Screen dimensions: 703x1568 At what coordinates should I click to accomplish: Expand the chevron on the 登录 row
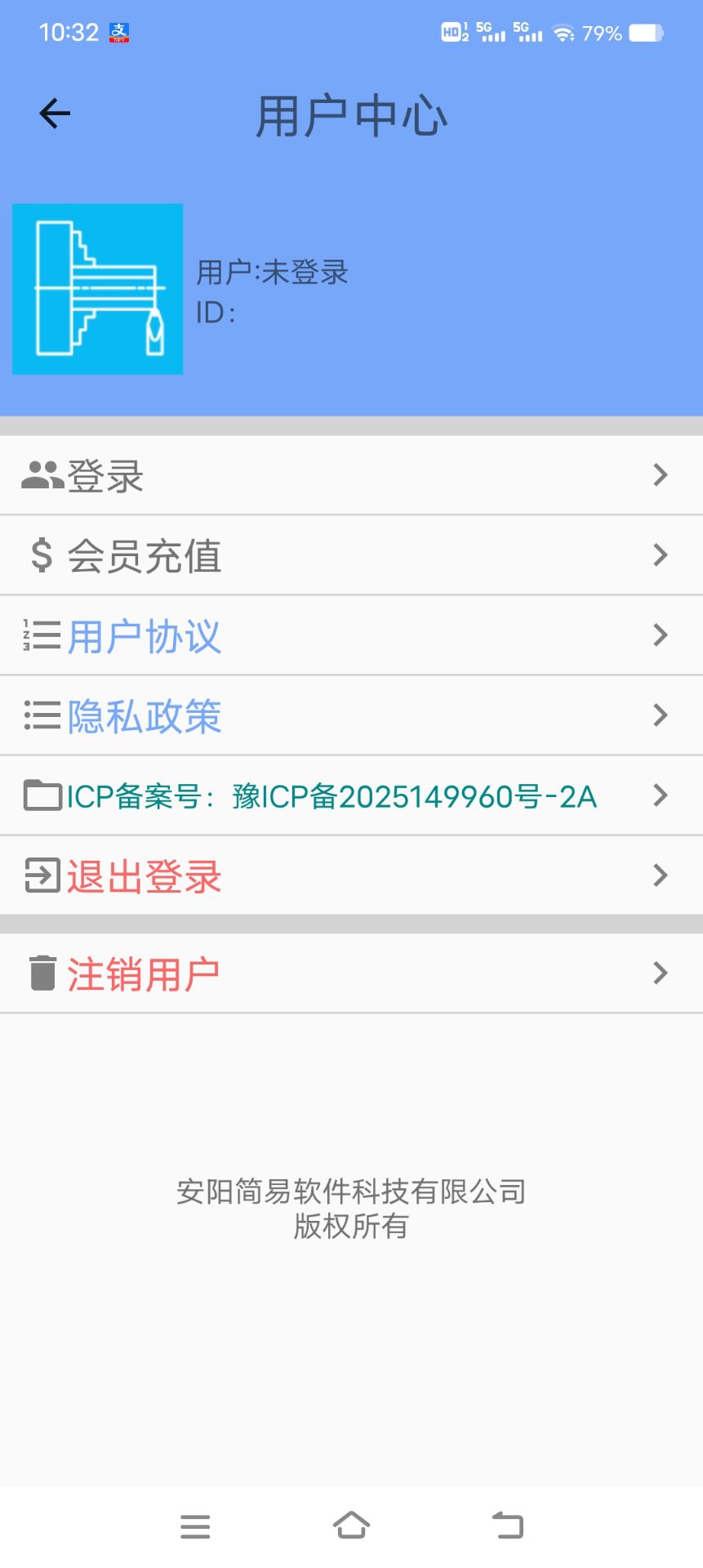(660, 474)
